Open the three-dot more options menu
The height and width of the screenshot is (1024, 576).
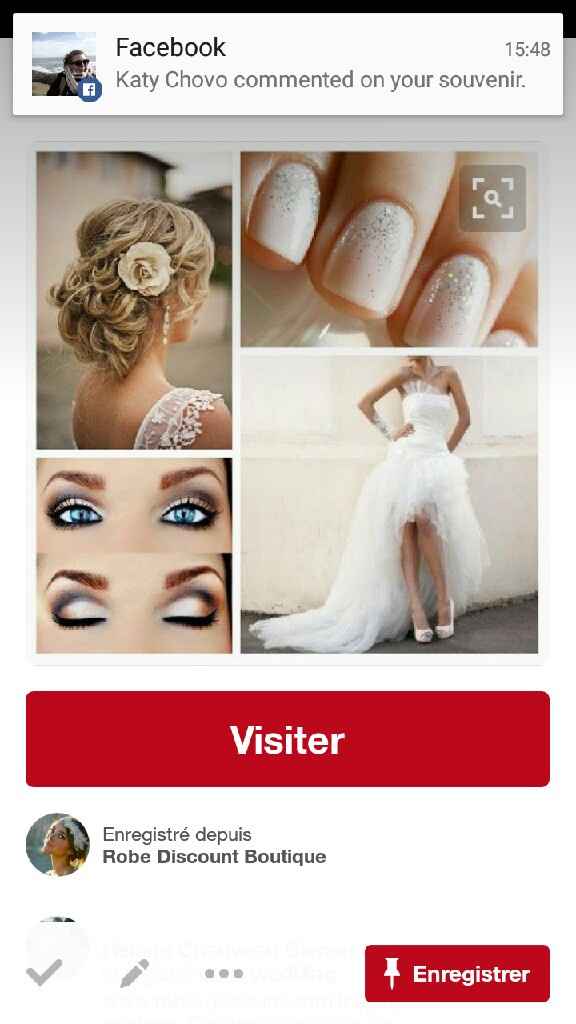[x=224, y=974]
